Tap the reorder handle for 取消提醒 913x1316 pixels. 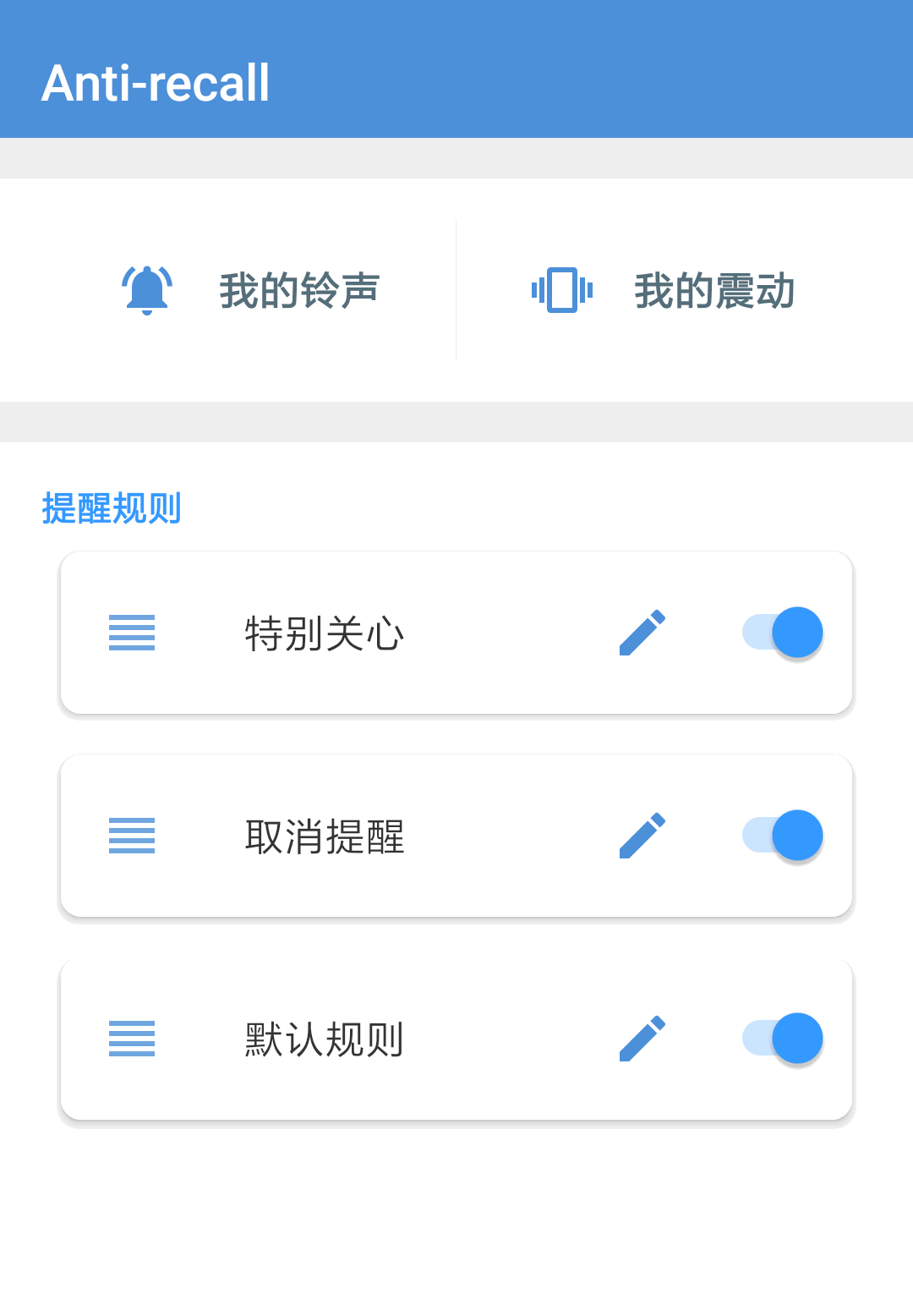click(132, 836)
